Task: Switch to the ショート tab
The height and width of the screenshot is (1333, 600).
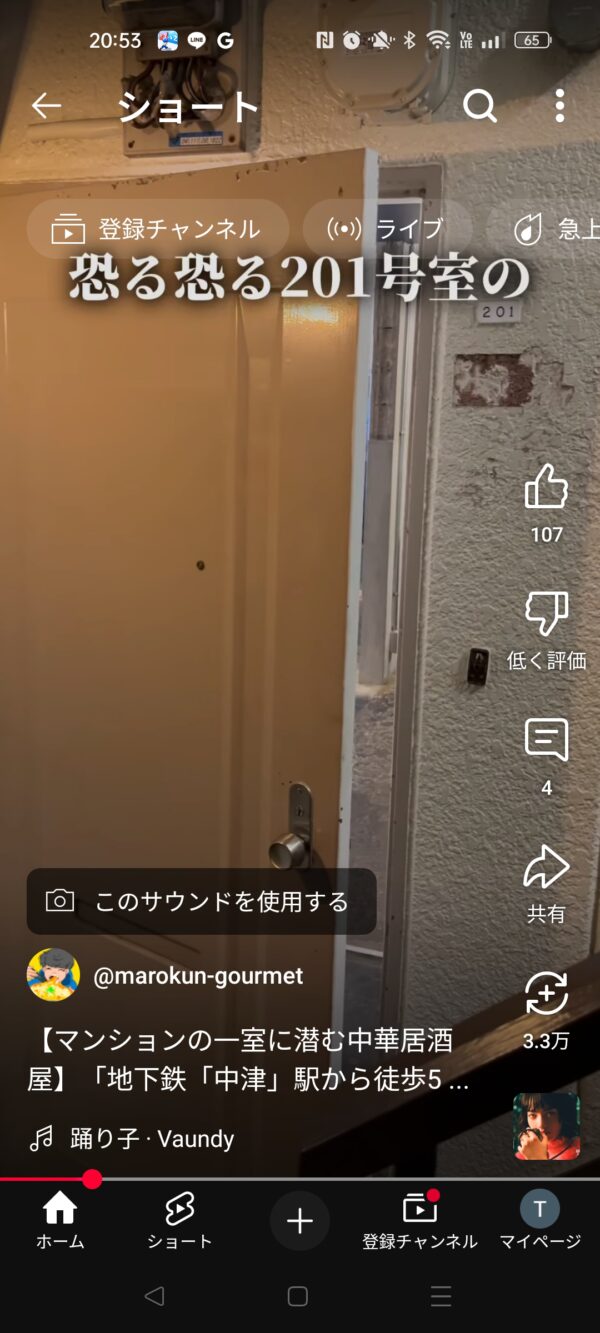Action: click(180, 1221)
